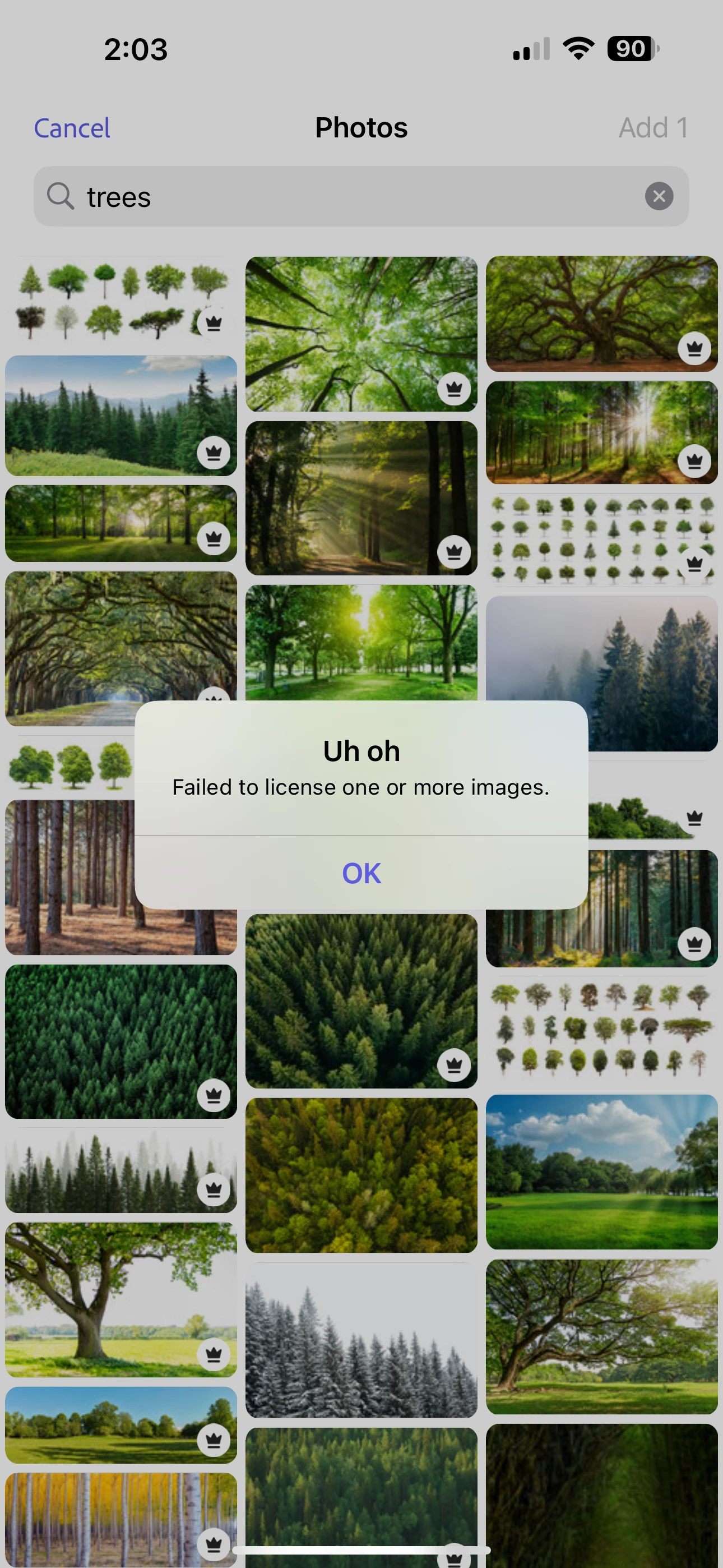Confirm selection with Add 1
This screenshot has height=1568, width=723.
(652, 128)
